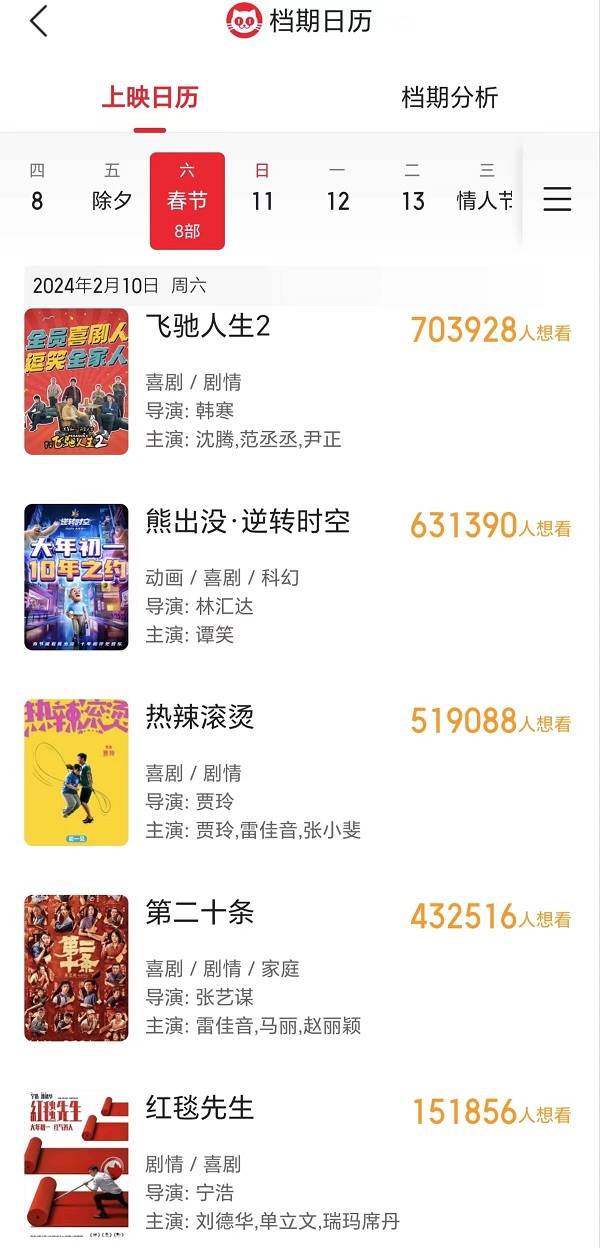
Task: Open the movie 红毯先生
Action: pyautogui.click(x=200, y=1108)
